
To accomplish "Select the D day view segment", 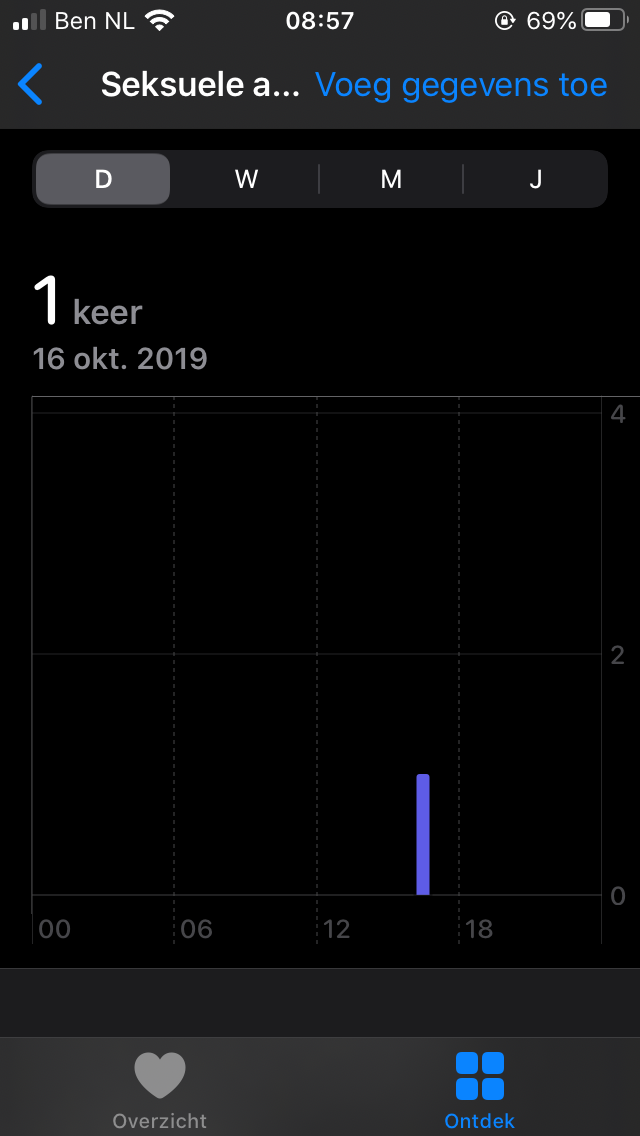I will pos(103,179).
